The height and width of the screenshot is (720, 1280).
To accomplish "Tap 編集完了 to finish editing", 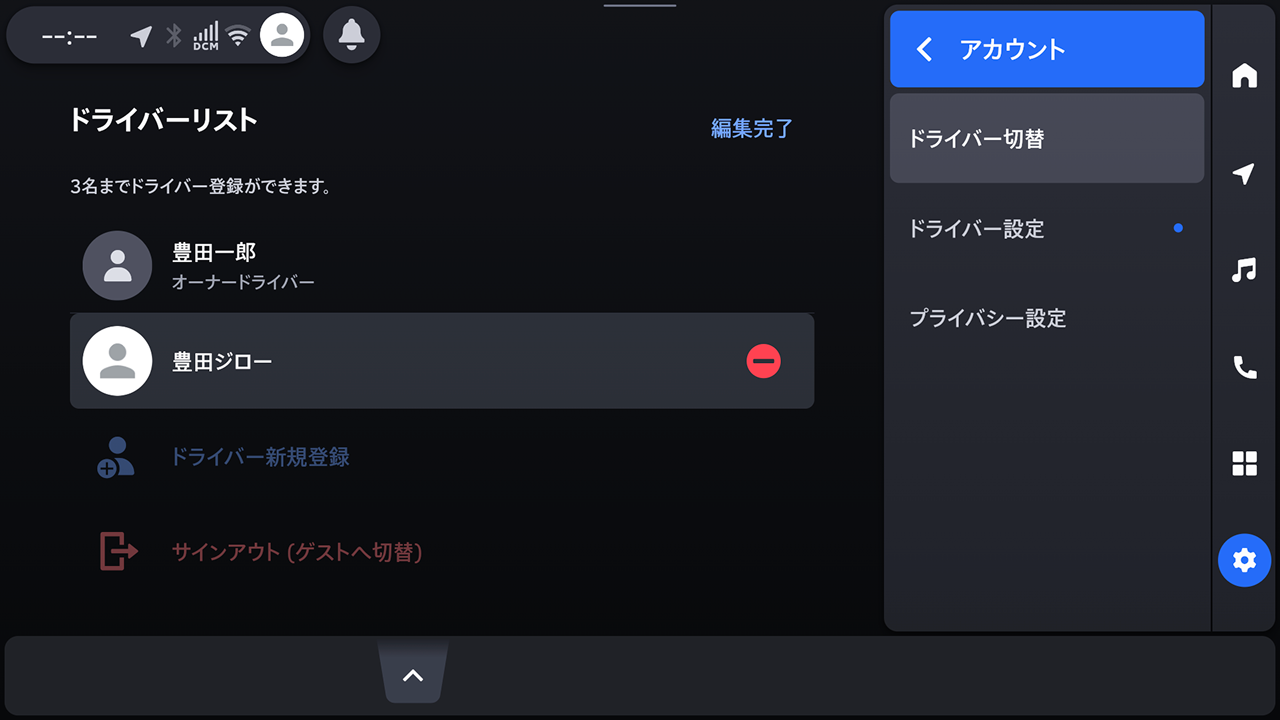I will (x=751, y=128).
